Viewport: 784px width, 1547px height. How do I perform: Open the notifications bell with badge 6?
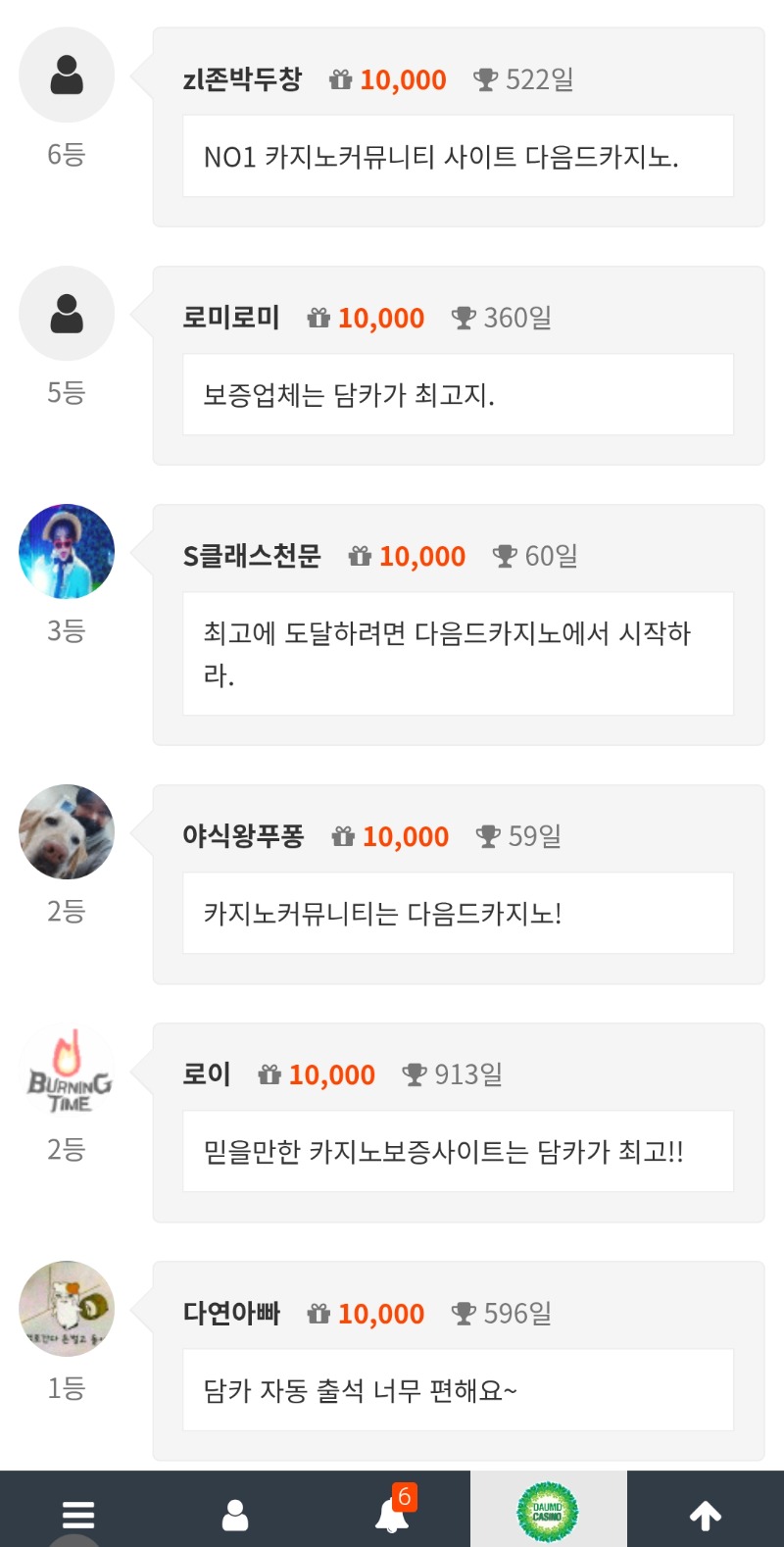coord(392,1515)
